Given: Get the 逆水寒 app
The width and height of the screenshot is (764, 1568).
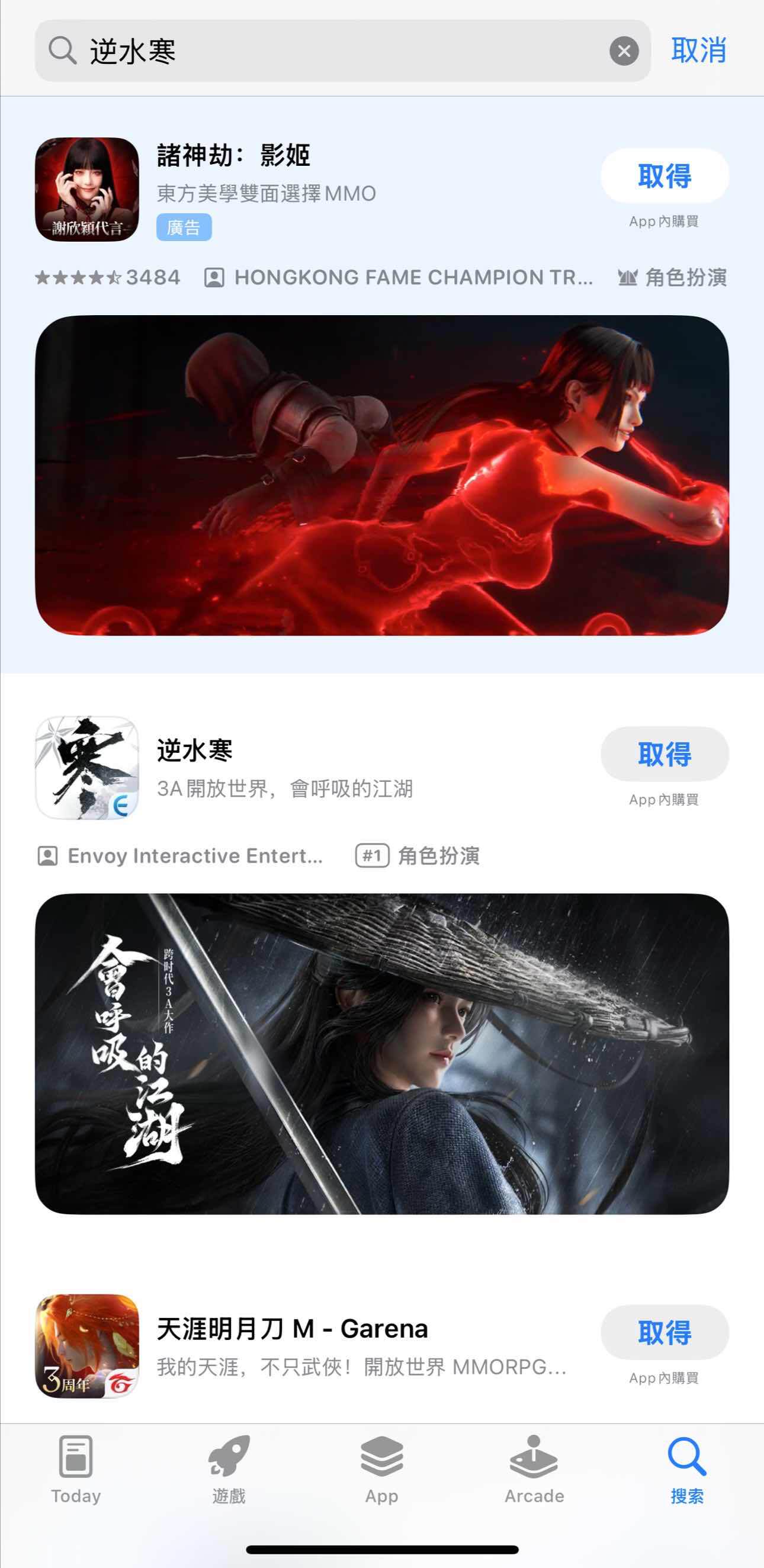Looking at the screenshot, I should tap(664, 754).
